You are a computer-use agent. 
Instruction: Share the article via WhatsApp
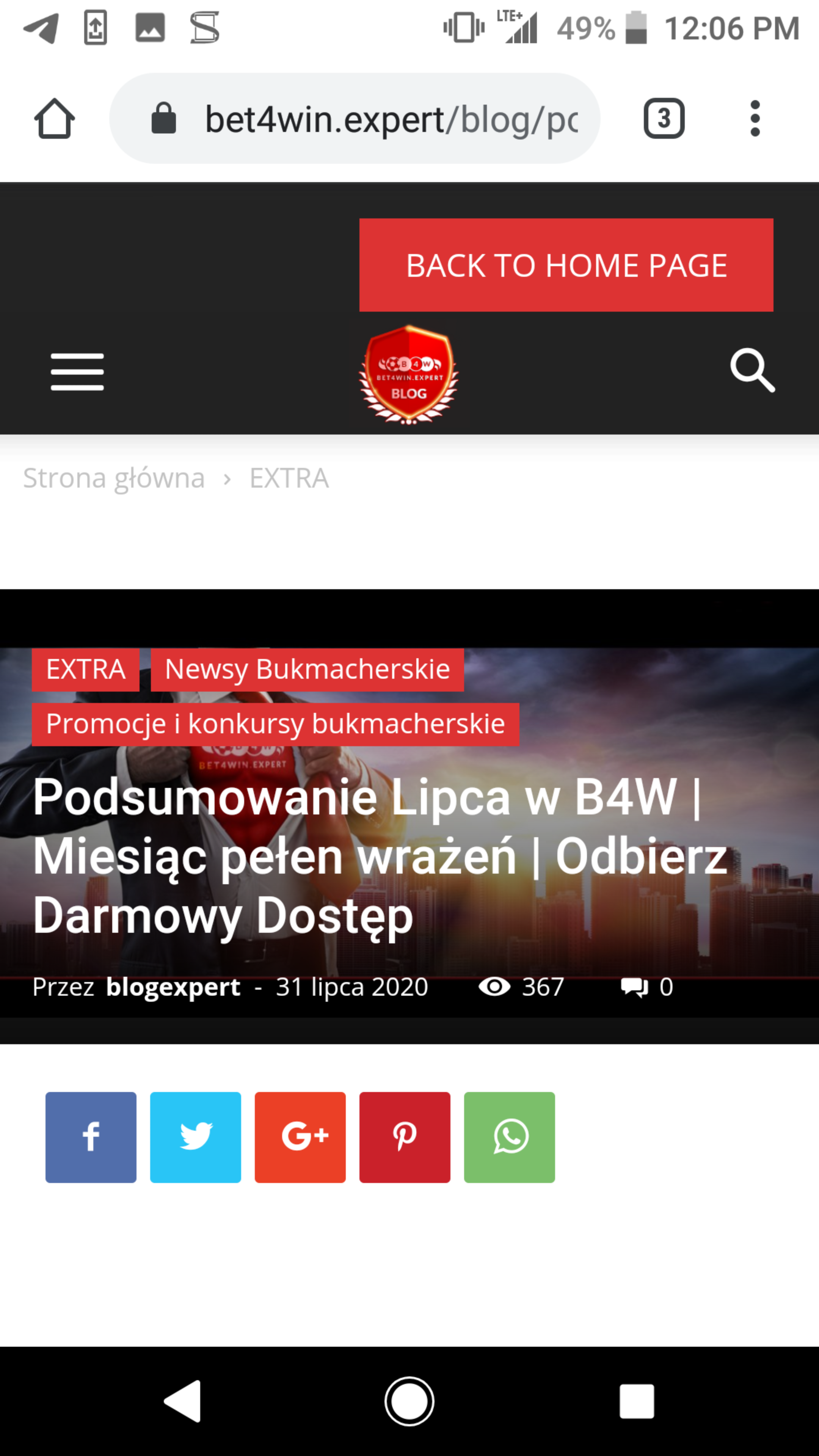coord(509,1137)
